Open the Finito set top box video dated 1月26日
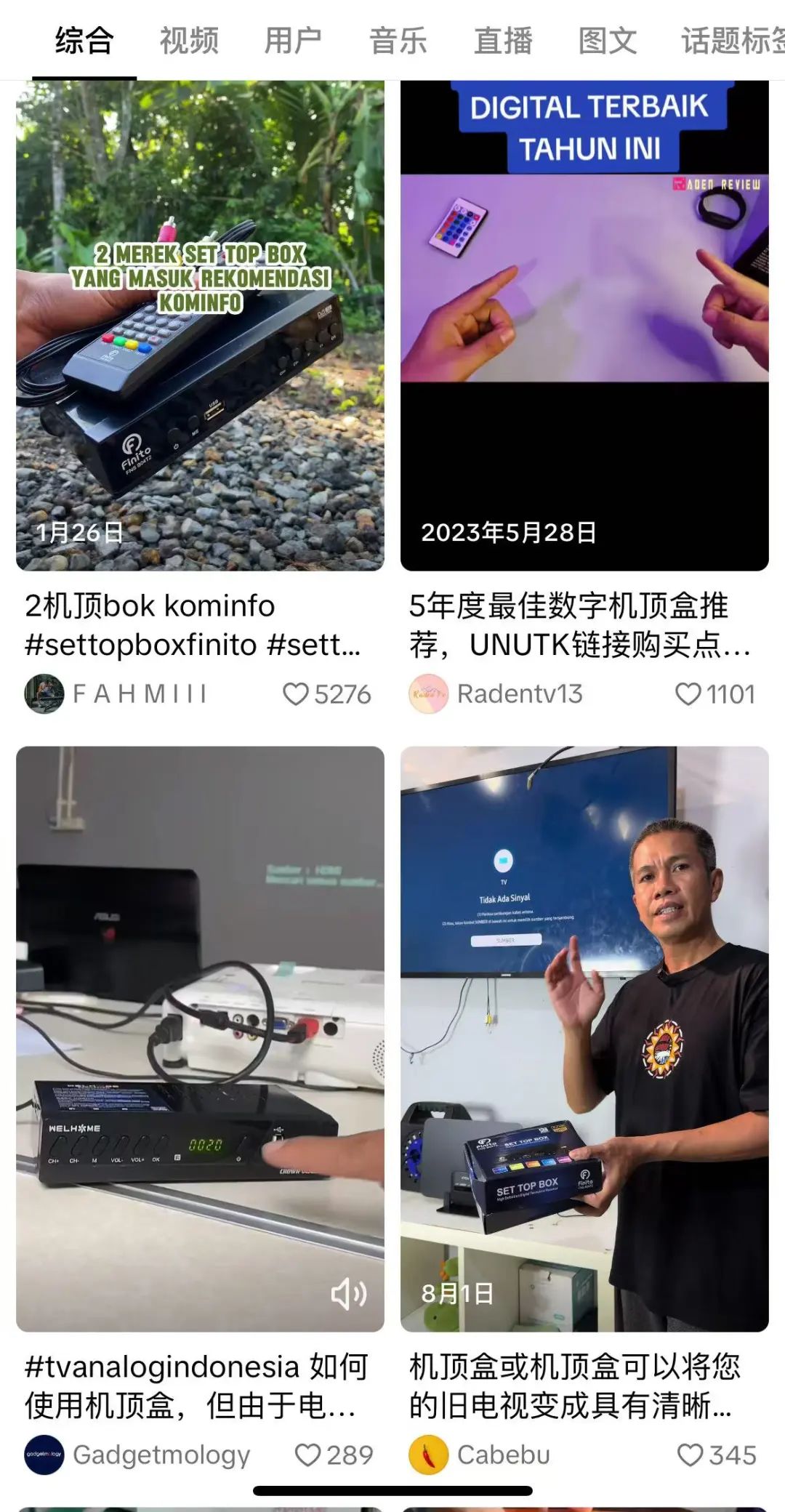The image size is (785, 1512). tap(200, 326)
